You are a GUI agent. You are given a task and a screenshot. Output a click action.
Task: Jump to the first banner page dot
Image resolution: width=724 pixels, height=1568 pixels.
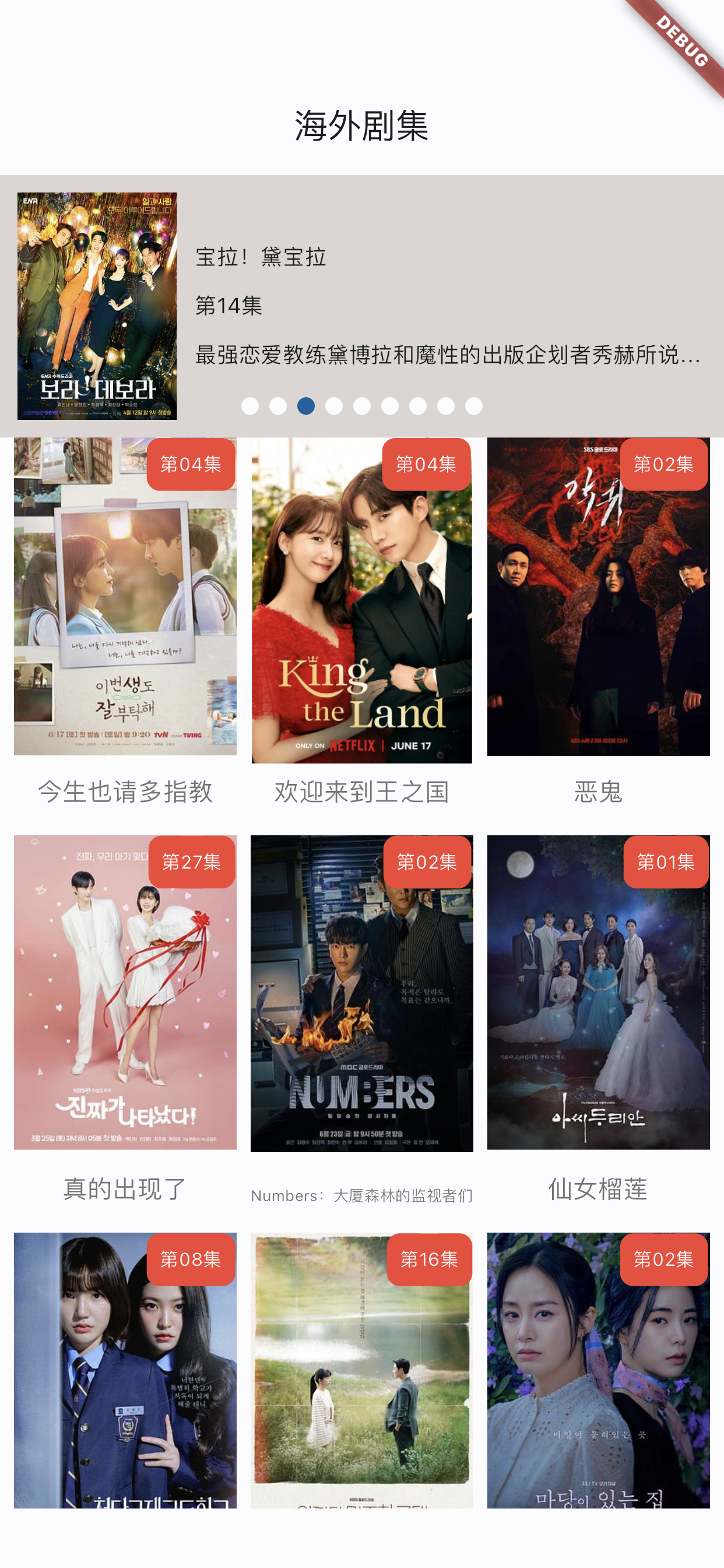click(250, 406)
